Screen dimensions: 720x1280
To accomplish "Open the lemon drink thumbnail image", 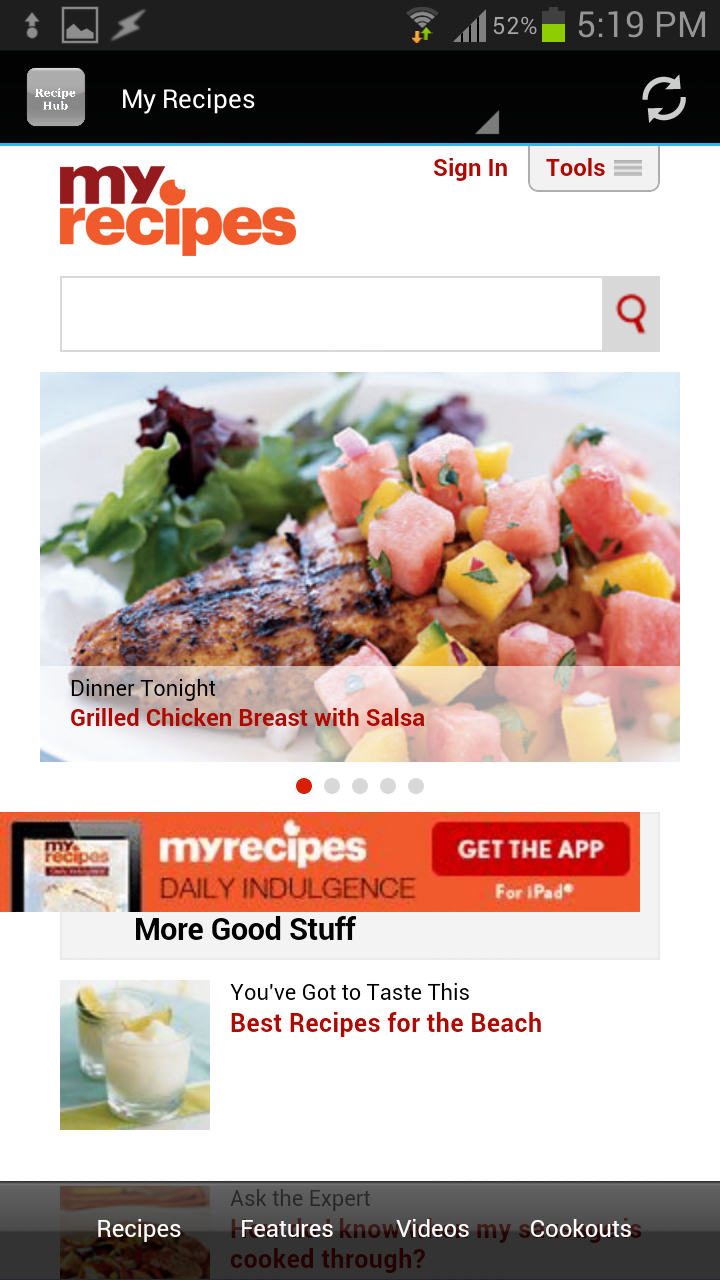I will click(134, 1054).
